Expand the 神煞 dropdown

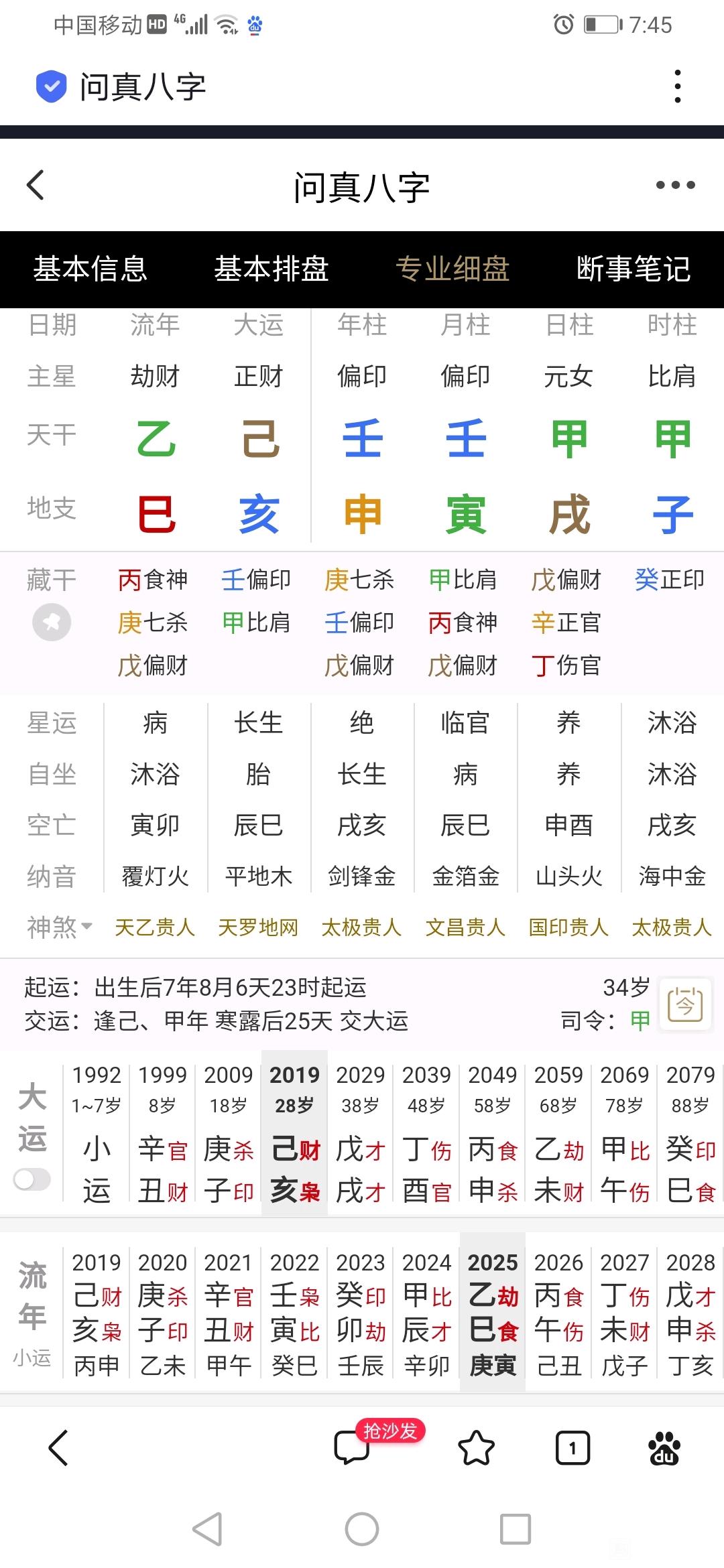(59, 927)
